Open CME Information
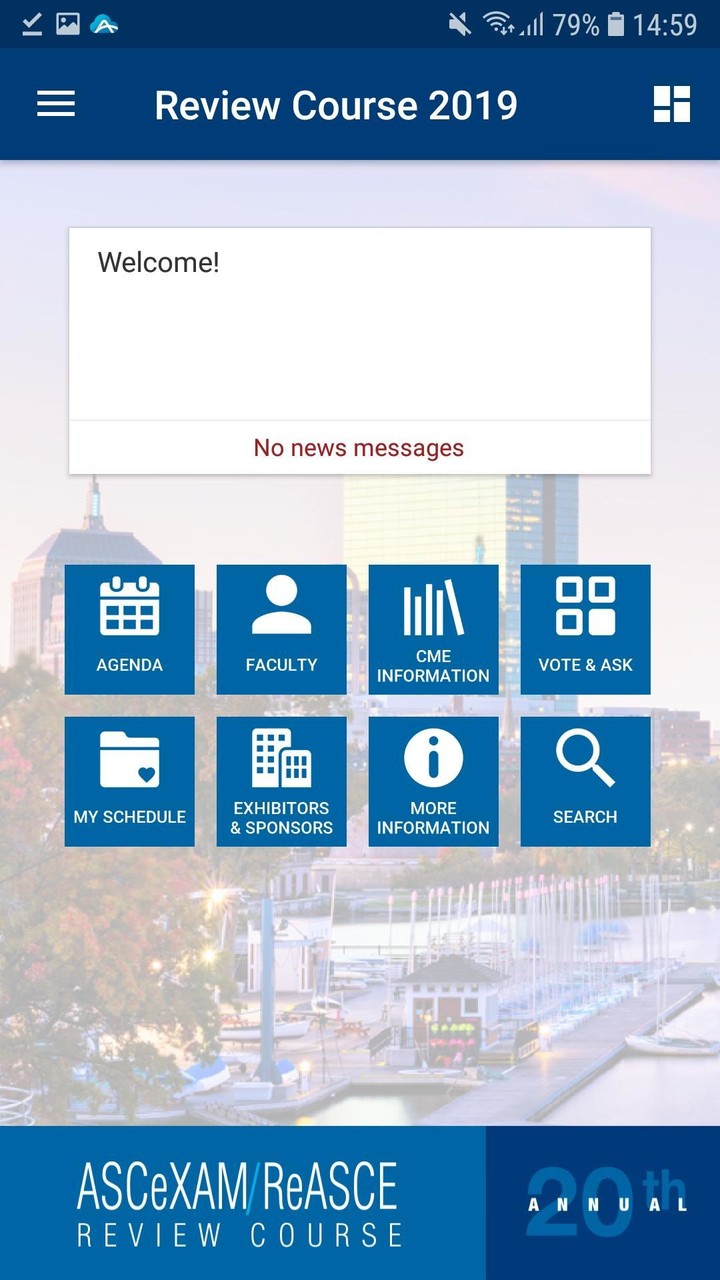The image size is (720, 1280). click(434, 629)
